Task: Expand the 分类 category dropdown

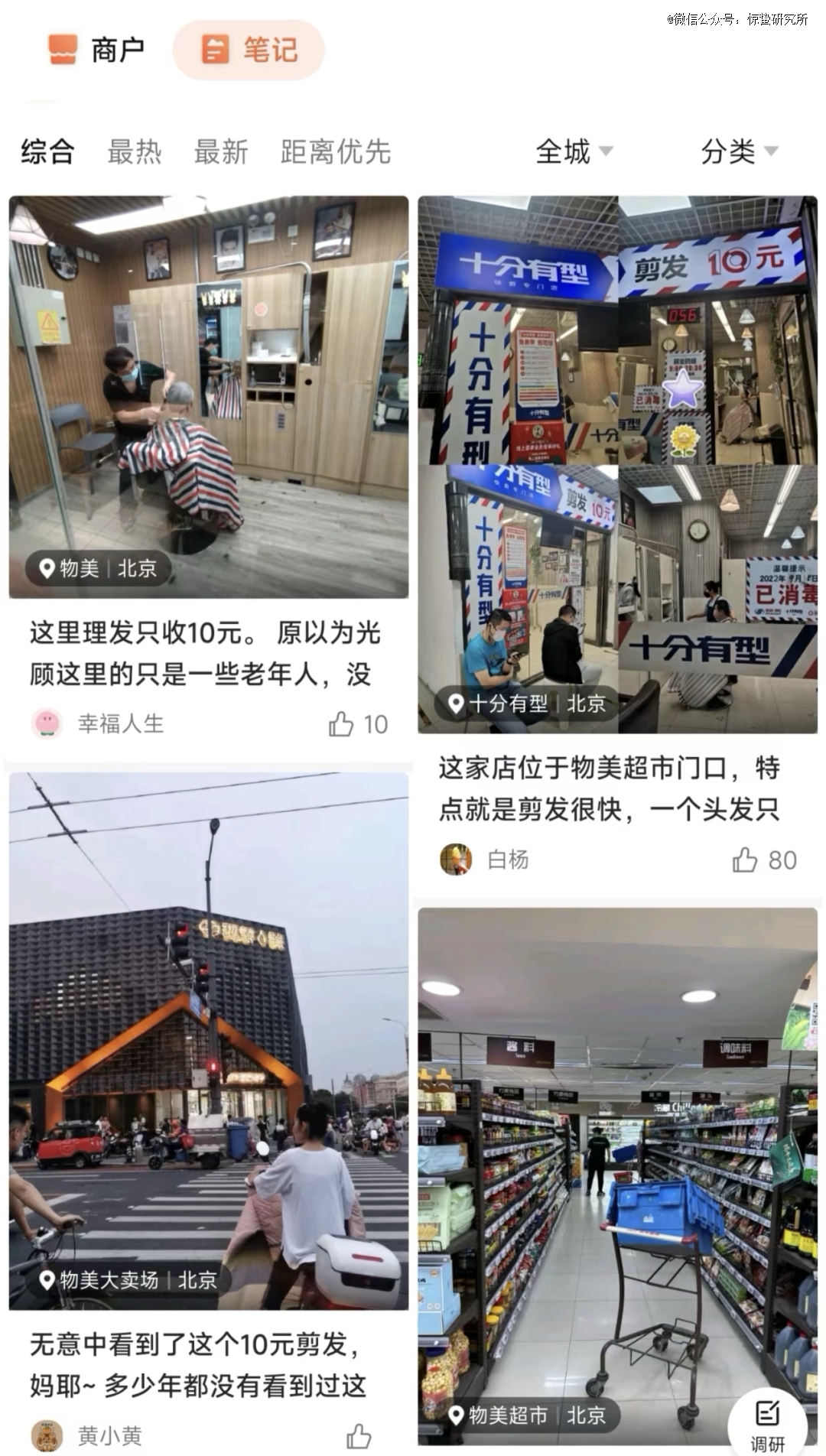Action: tap(739, 151)
